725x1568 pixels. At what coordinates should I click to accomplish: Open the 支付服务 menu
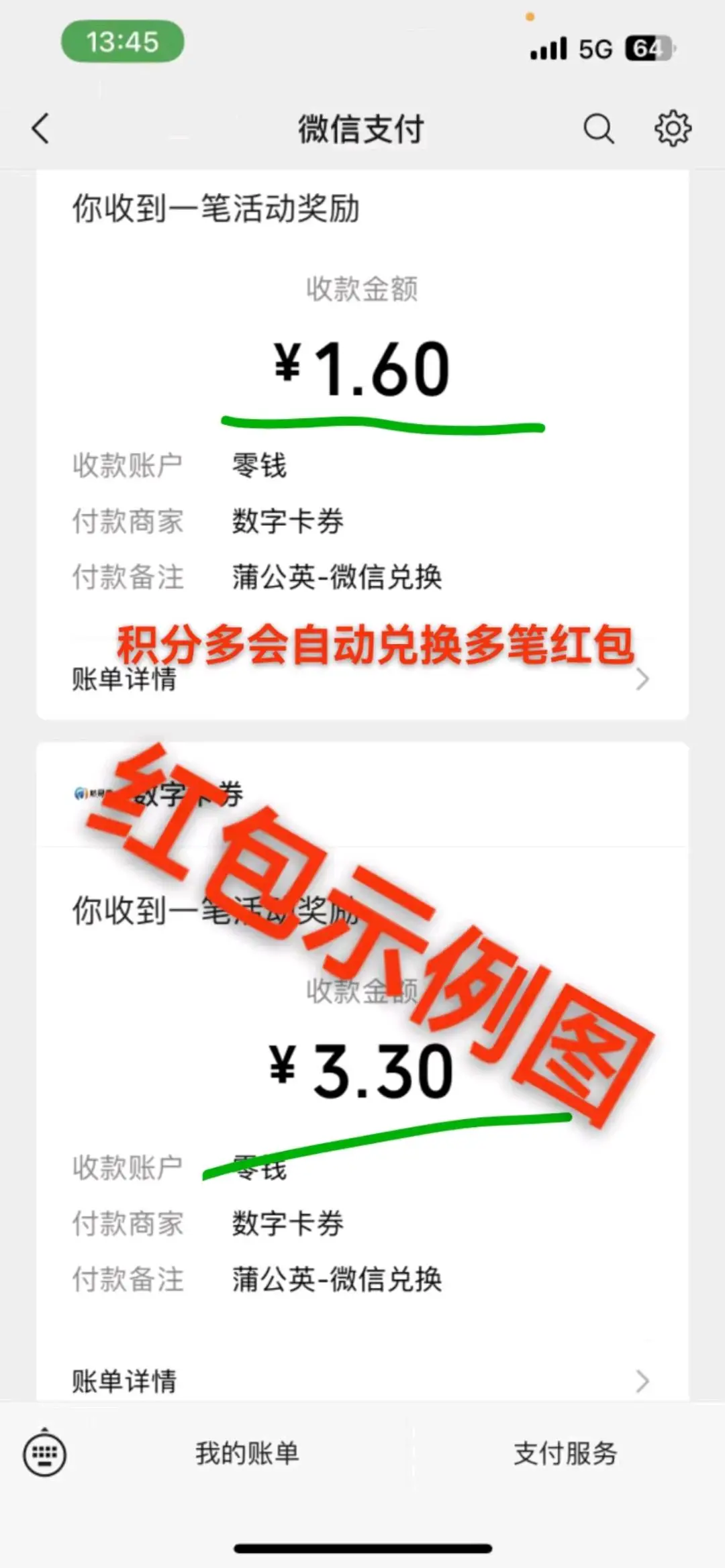click(565, 1453)
